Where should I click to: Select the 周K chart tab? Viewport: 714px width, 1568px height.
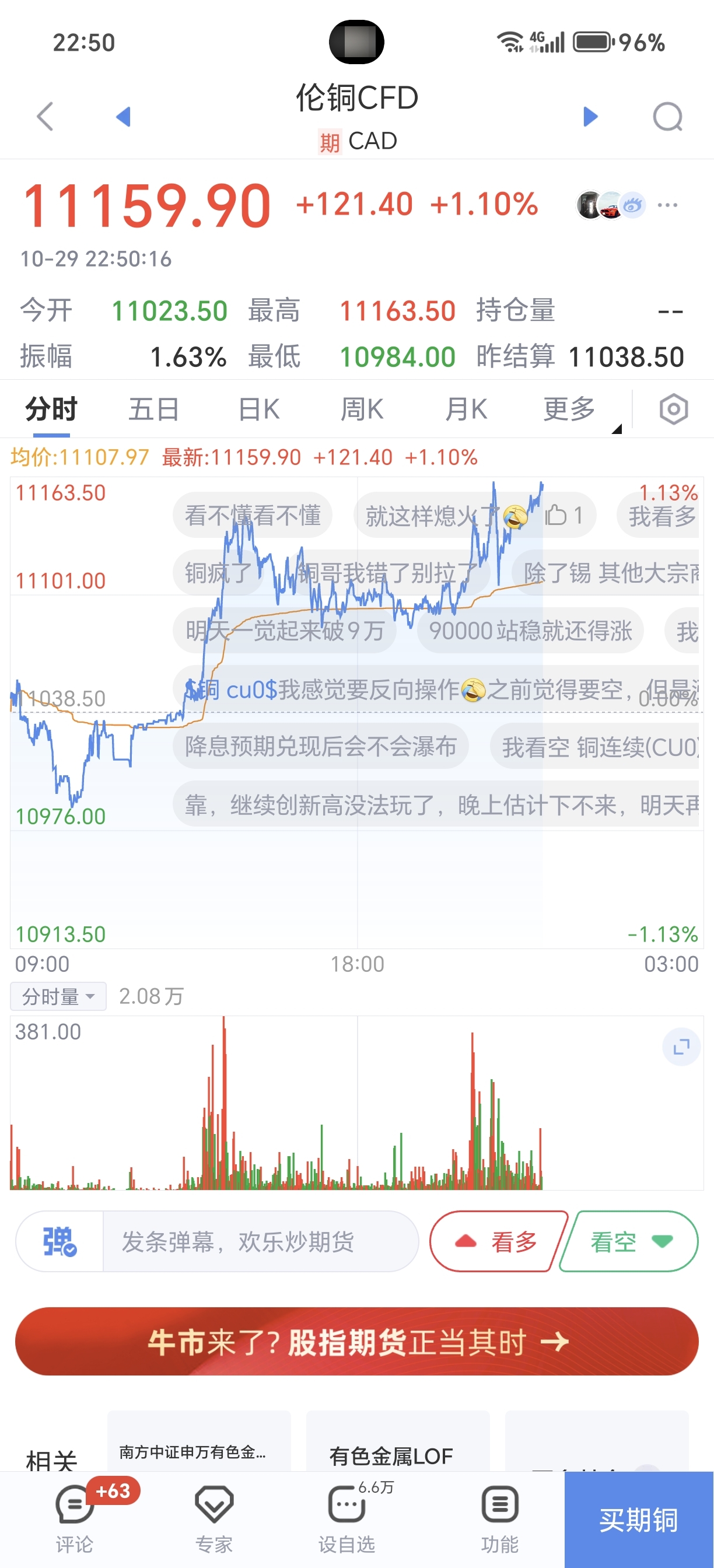[x=362, y=409]
